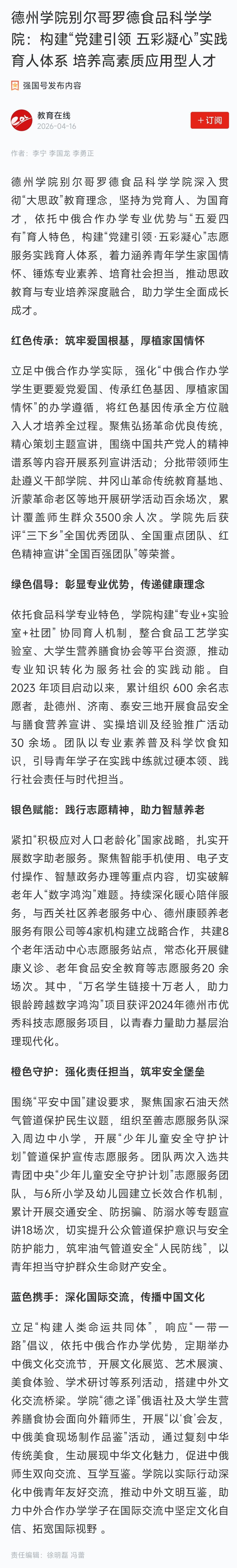Screen dimensions: 237x1568
Task: Open the 教育在线 publisher profile avatar
Action: [x=21, y=121]
